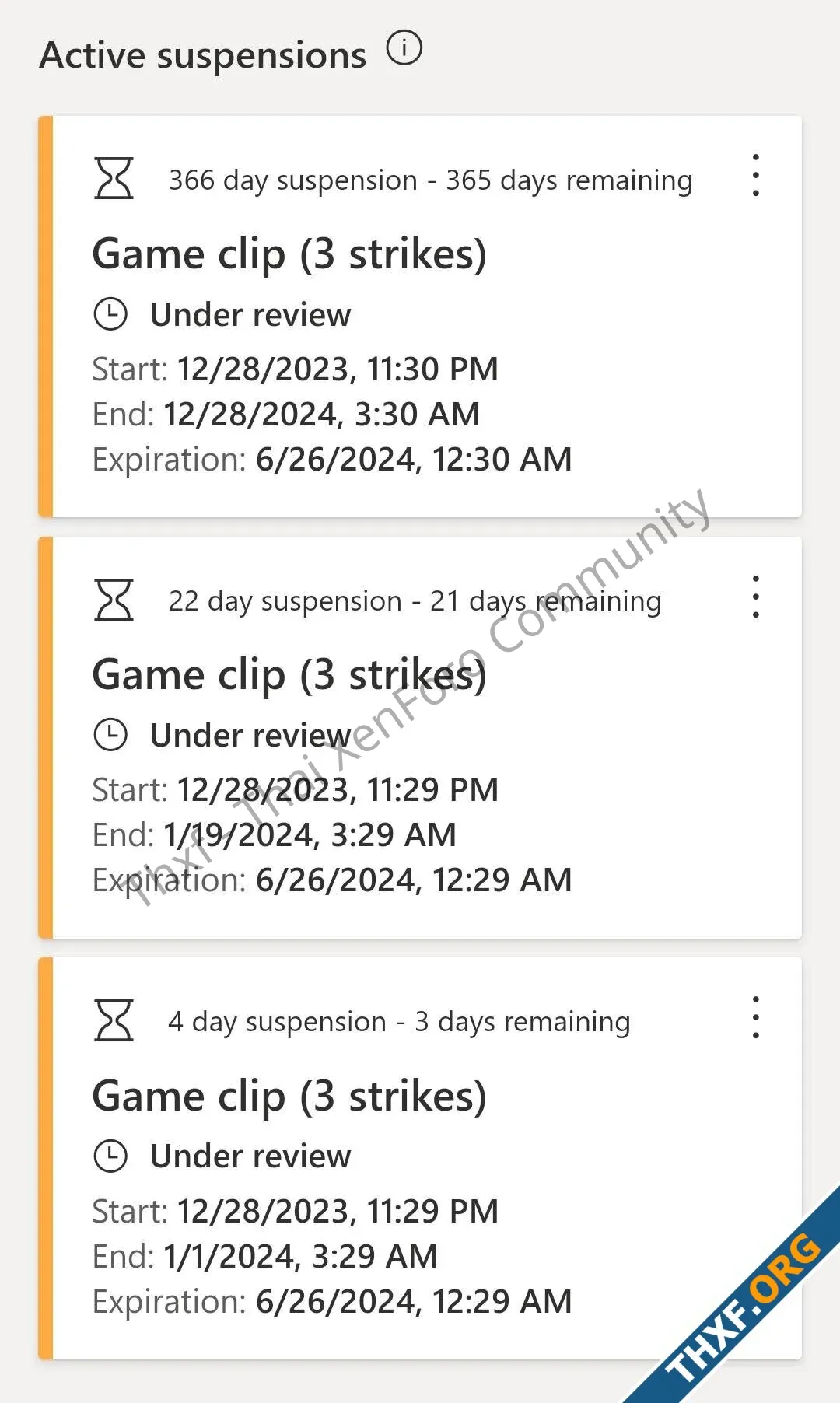Open options menu for the 22 day suspension

coord(755,597)
